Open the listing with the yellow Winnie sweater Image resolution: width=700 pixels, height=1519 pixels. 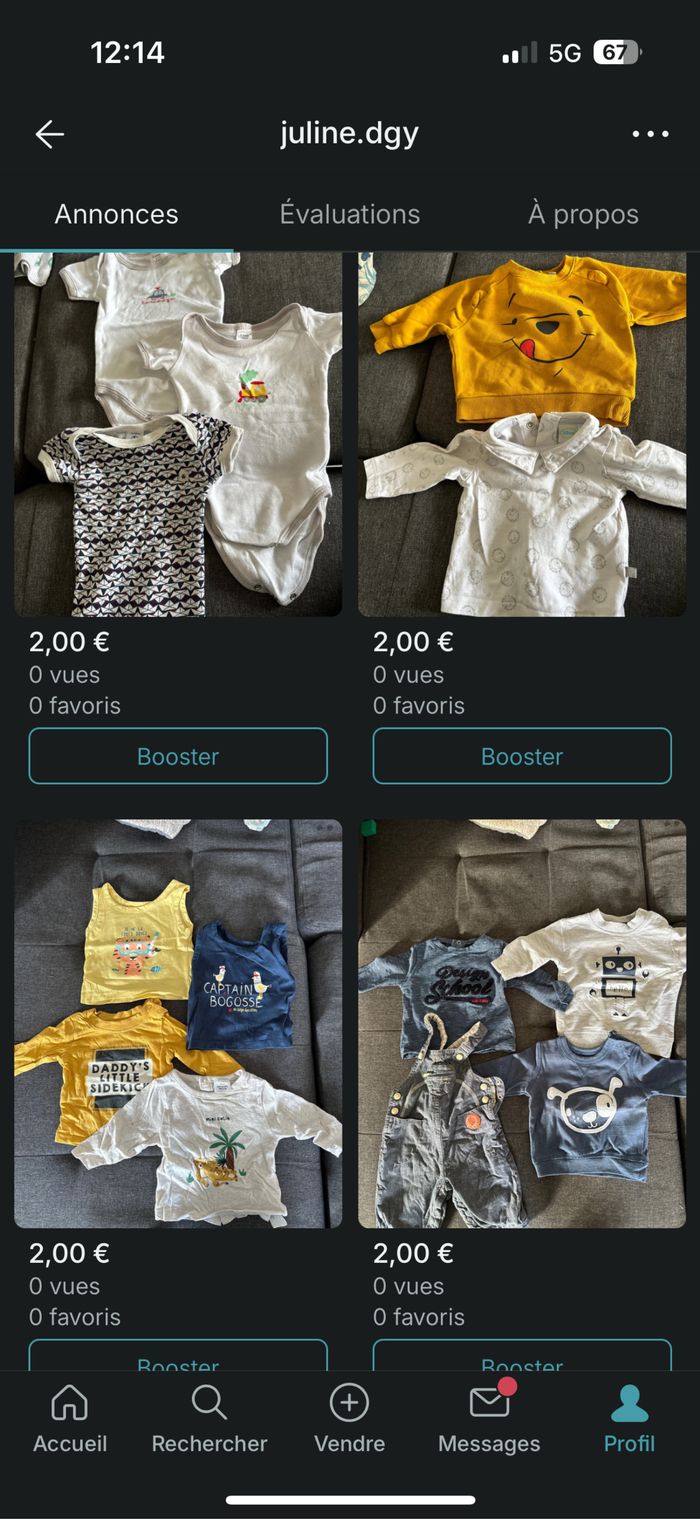(x=522, y=434)
